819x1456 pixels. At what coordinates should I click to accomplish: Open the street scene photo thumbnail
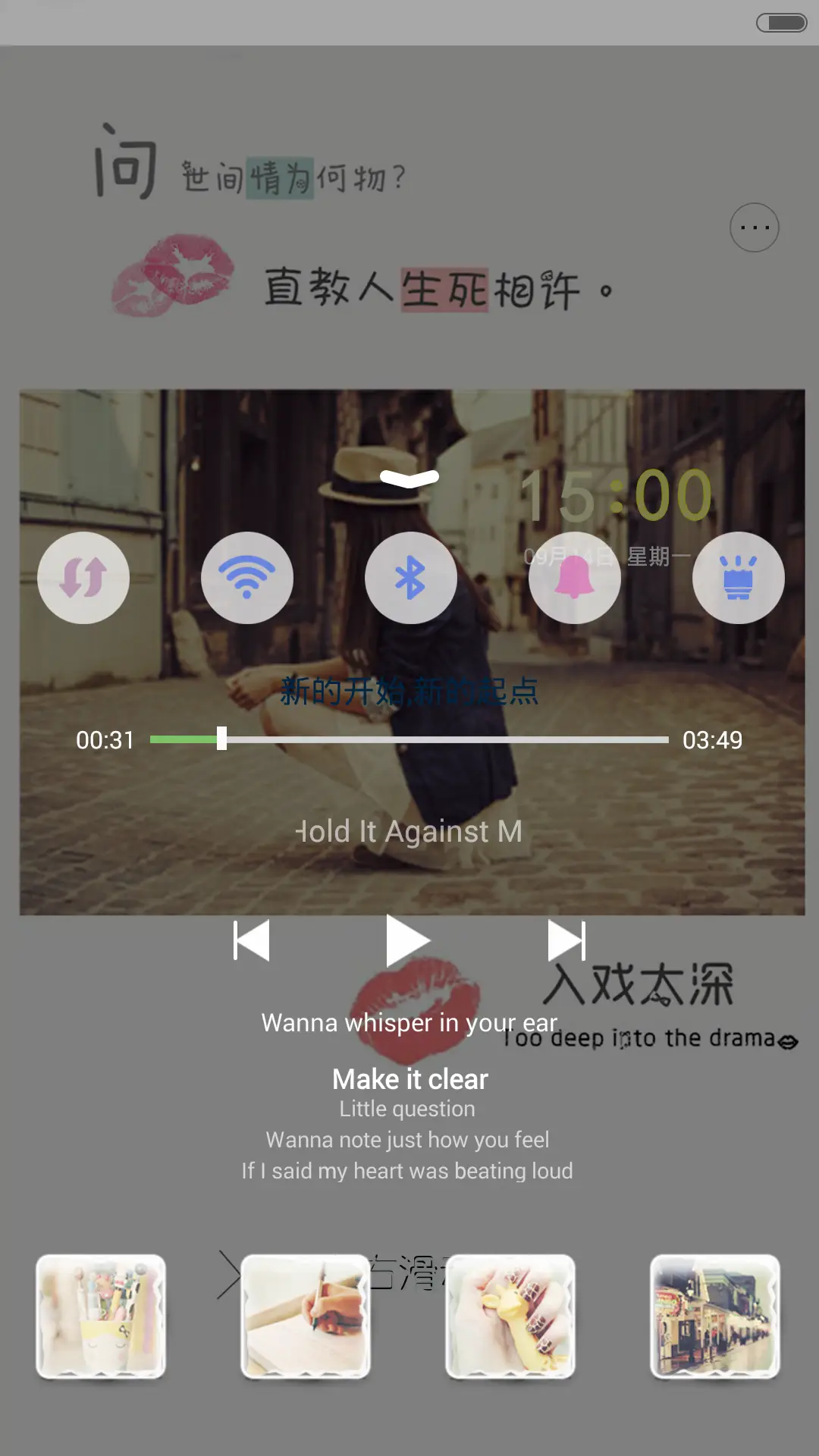714,1318
